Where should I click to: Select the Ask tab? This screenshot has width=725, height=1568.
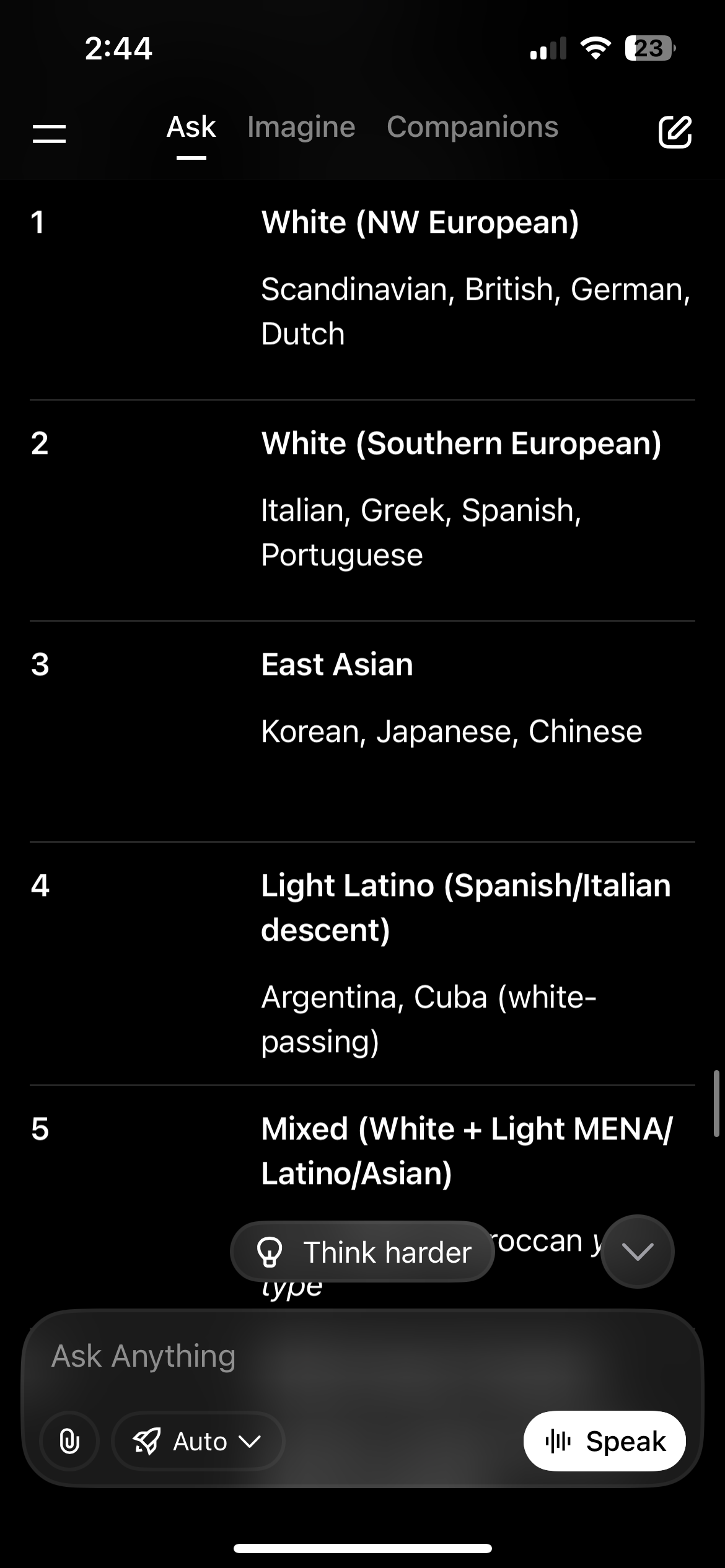[191, 128]
